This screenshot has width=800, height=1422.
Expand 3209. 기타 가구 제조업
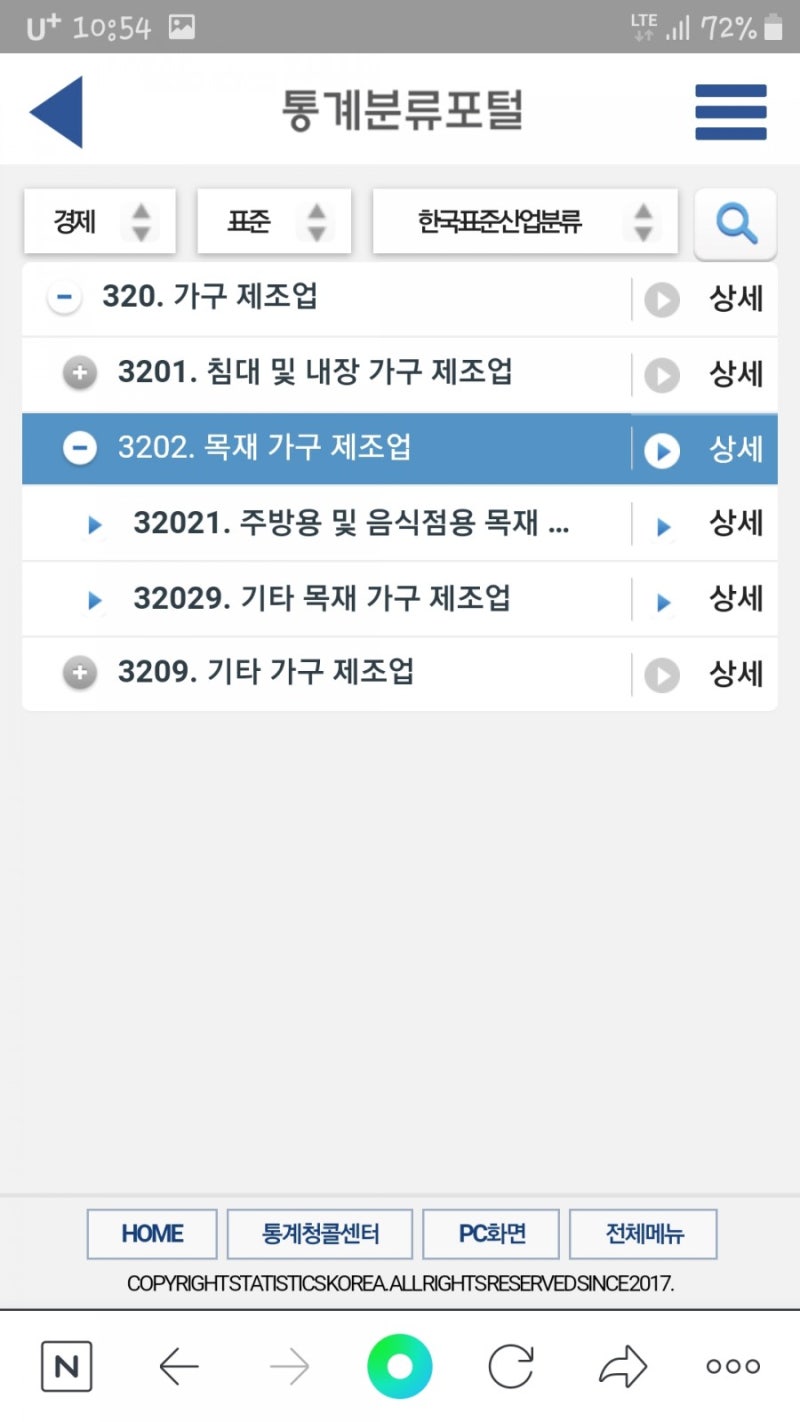coord(78,673)
